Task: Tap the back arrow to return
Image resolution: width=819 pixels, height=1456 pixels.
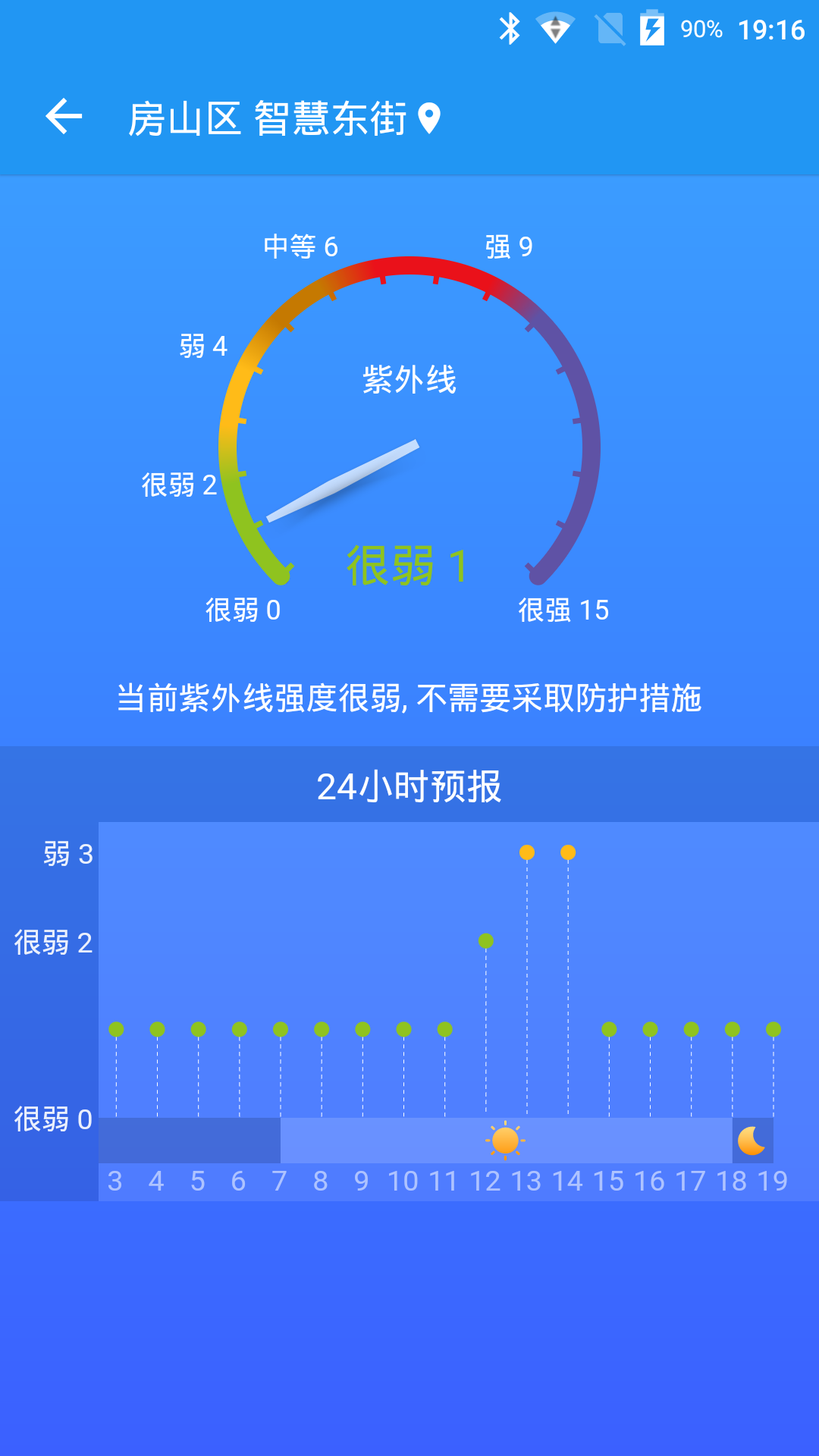Action: tap(63, 116)
